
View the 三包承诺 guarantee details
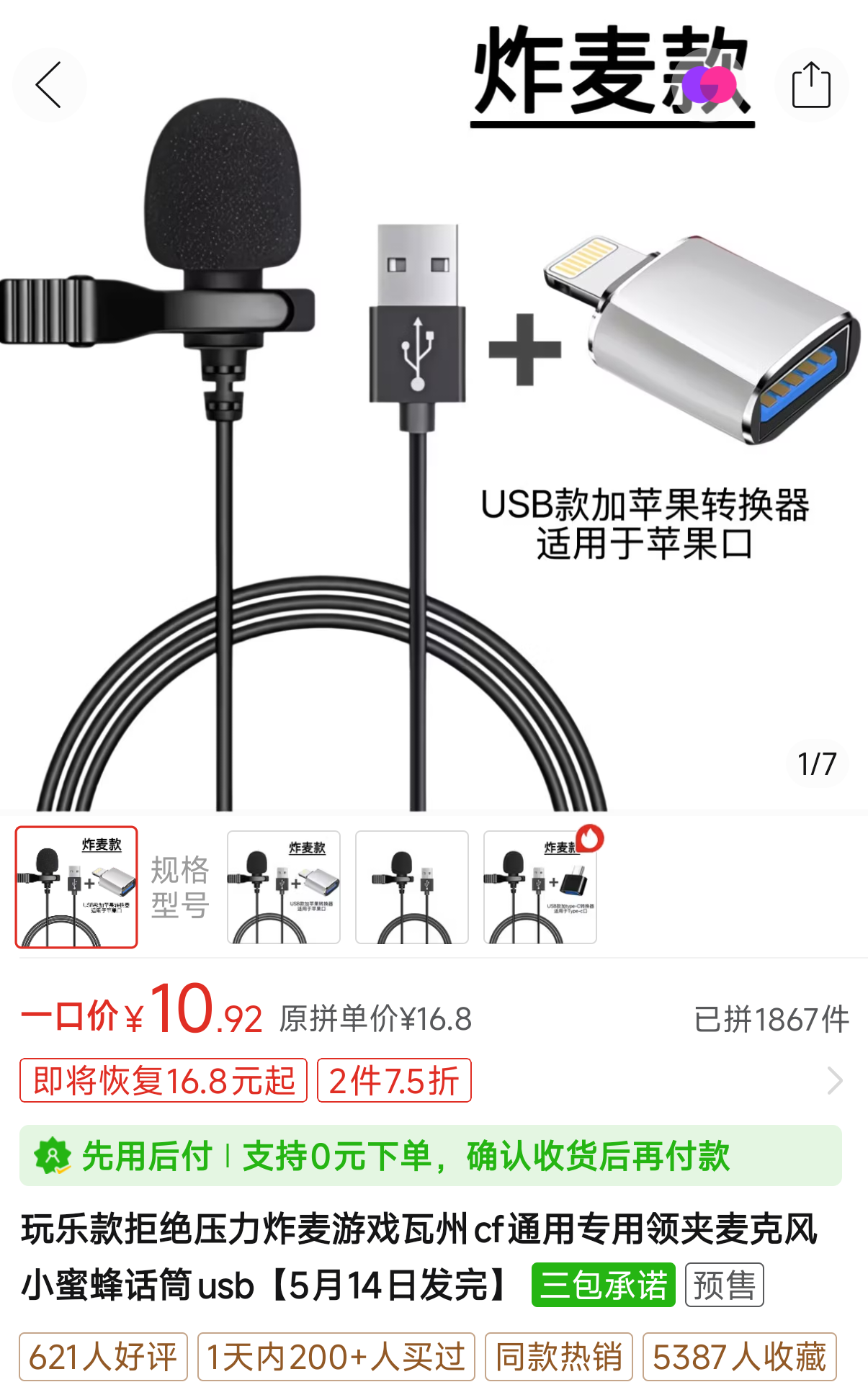coord(604,1285)
